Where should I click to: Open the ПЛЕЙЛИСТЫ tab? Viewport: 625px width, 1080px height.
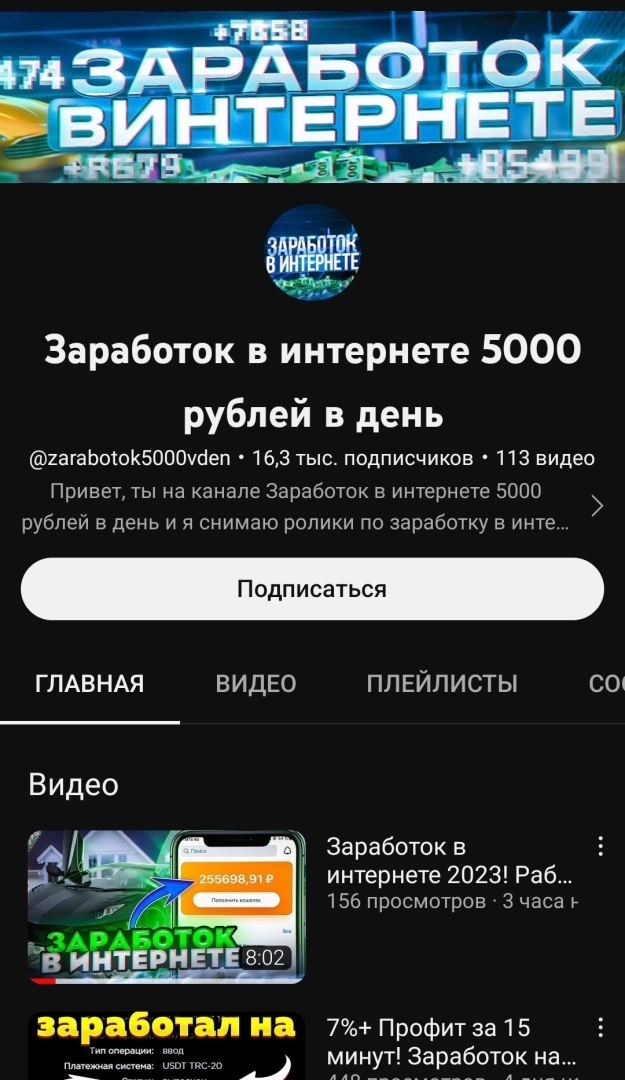[x=442, y=684]
